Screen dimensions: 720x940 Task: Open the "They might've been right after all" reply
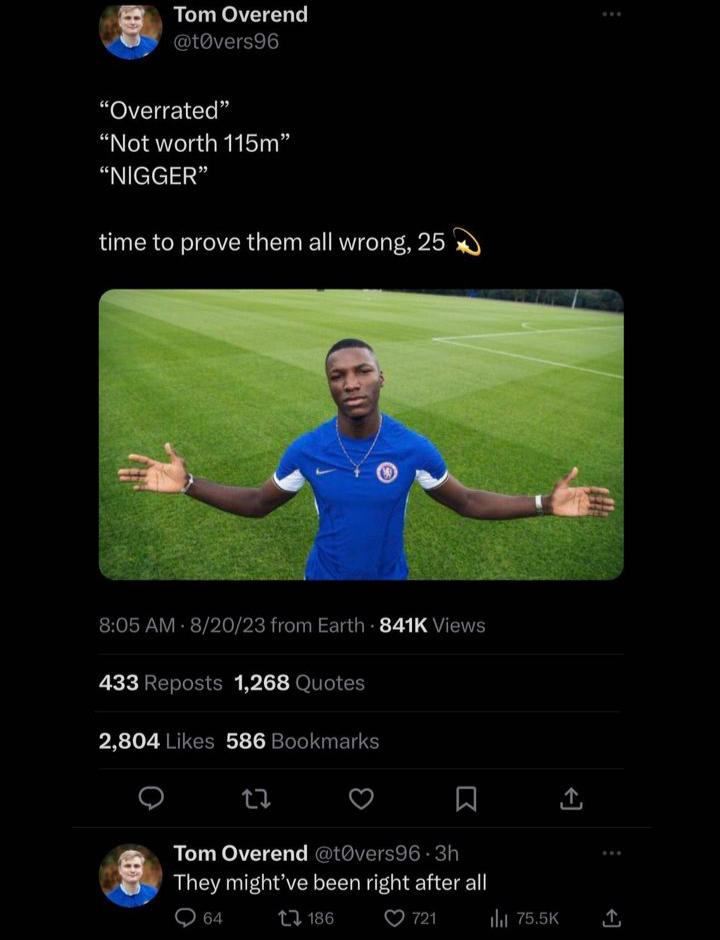pos(330,883)
